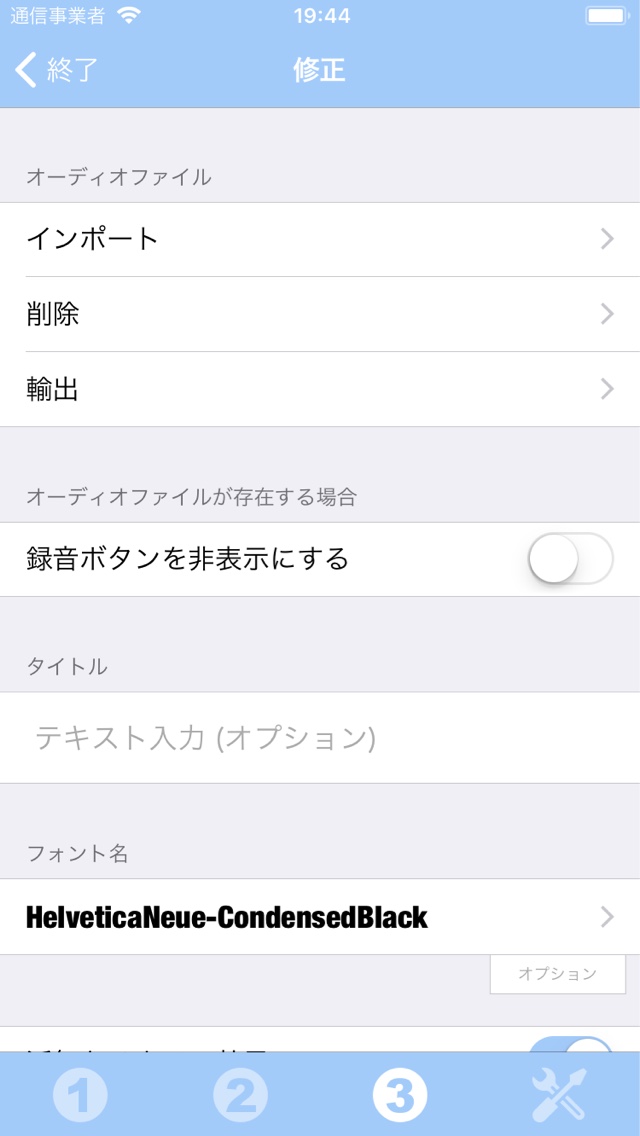Turn off the partially visible bottom switch
The height and width of the screenshot is (1136, 640).
click(570, 1044)
